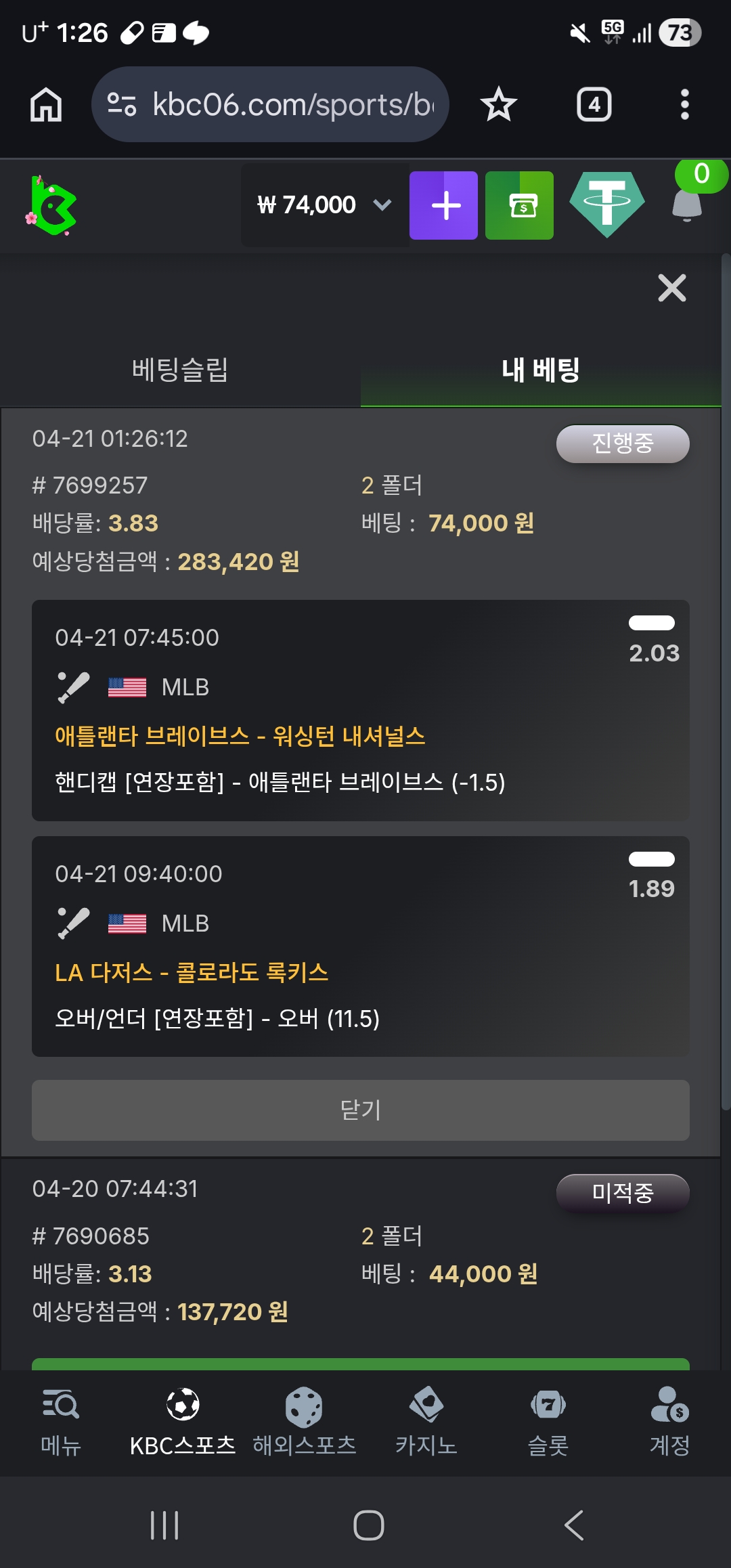Go back using the system back button
The image size is (731, 1568).
coord(574,1525)
